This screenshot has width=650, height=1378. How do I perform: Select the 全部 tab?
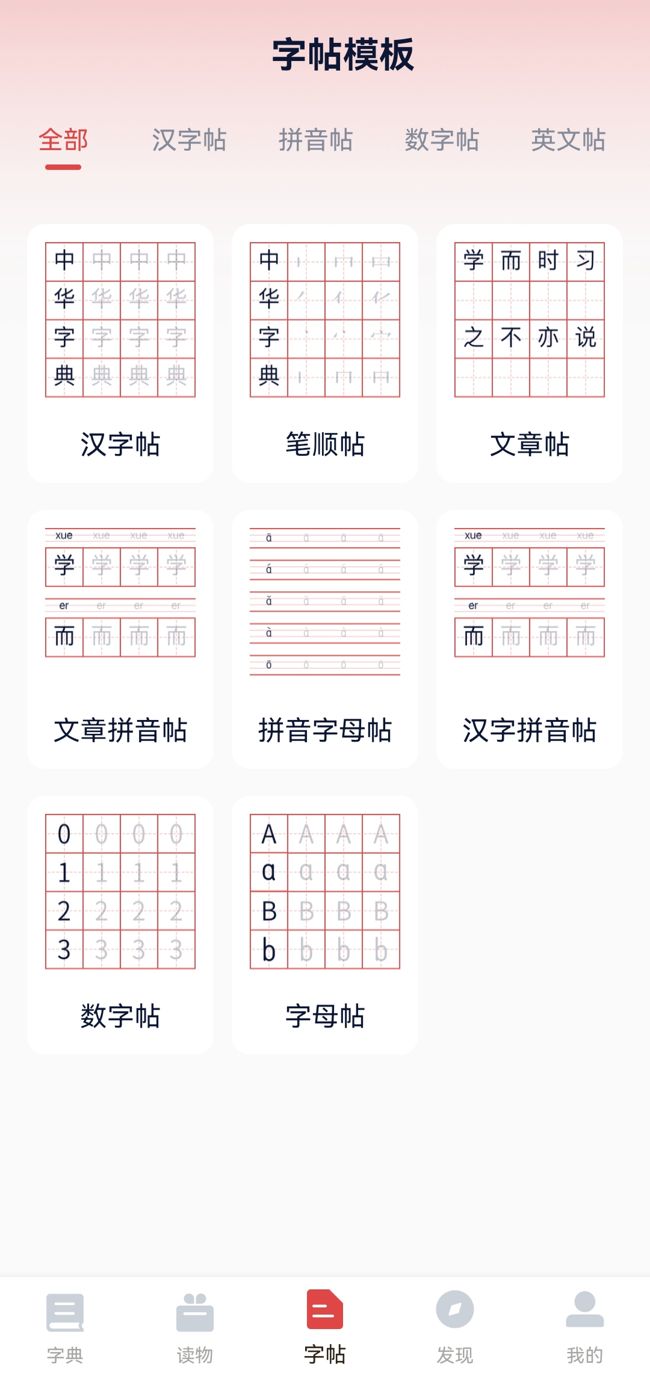63,140
